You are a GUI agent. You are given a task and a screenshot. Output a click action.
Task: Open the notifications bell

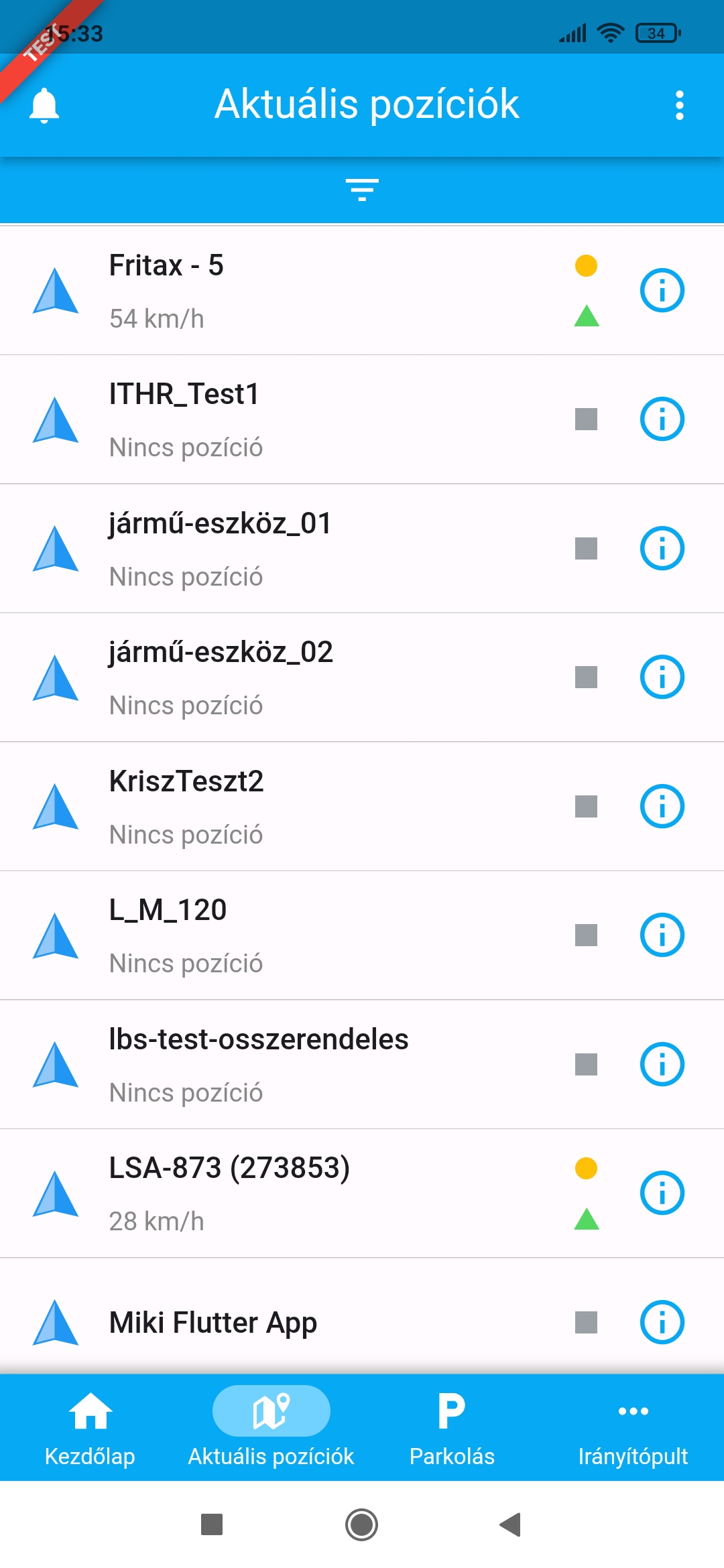pos(44,105)
